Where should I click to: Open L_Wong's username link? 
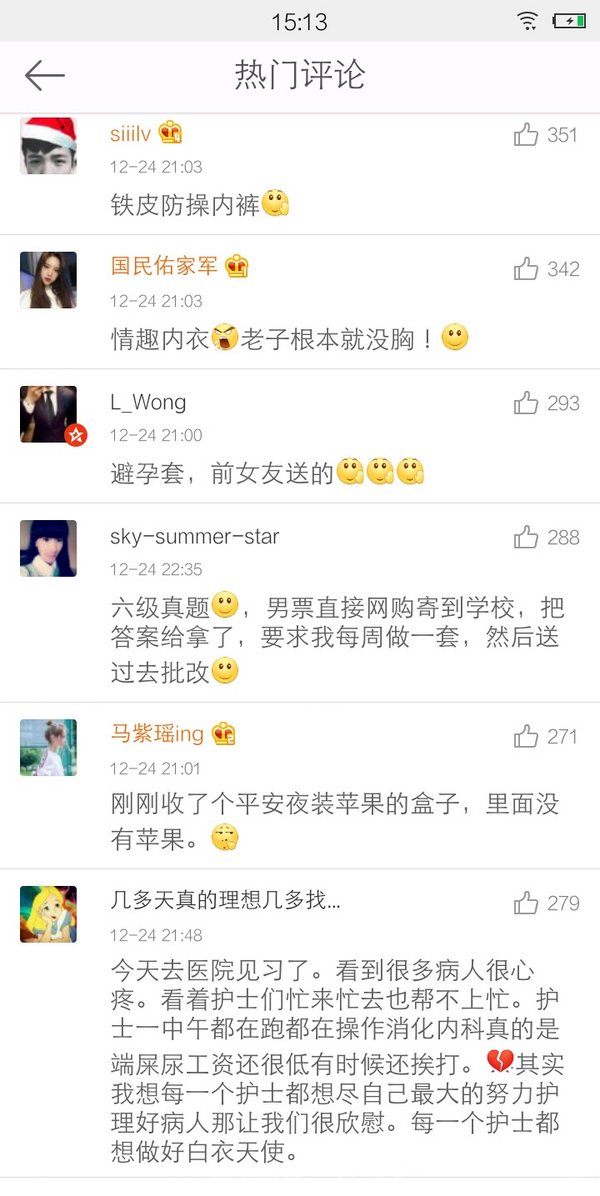pos(148,402)
